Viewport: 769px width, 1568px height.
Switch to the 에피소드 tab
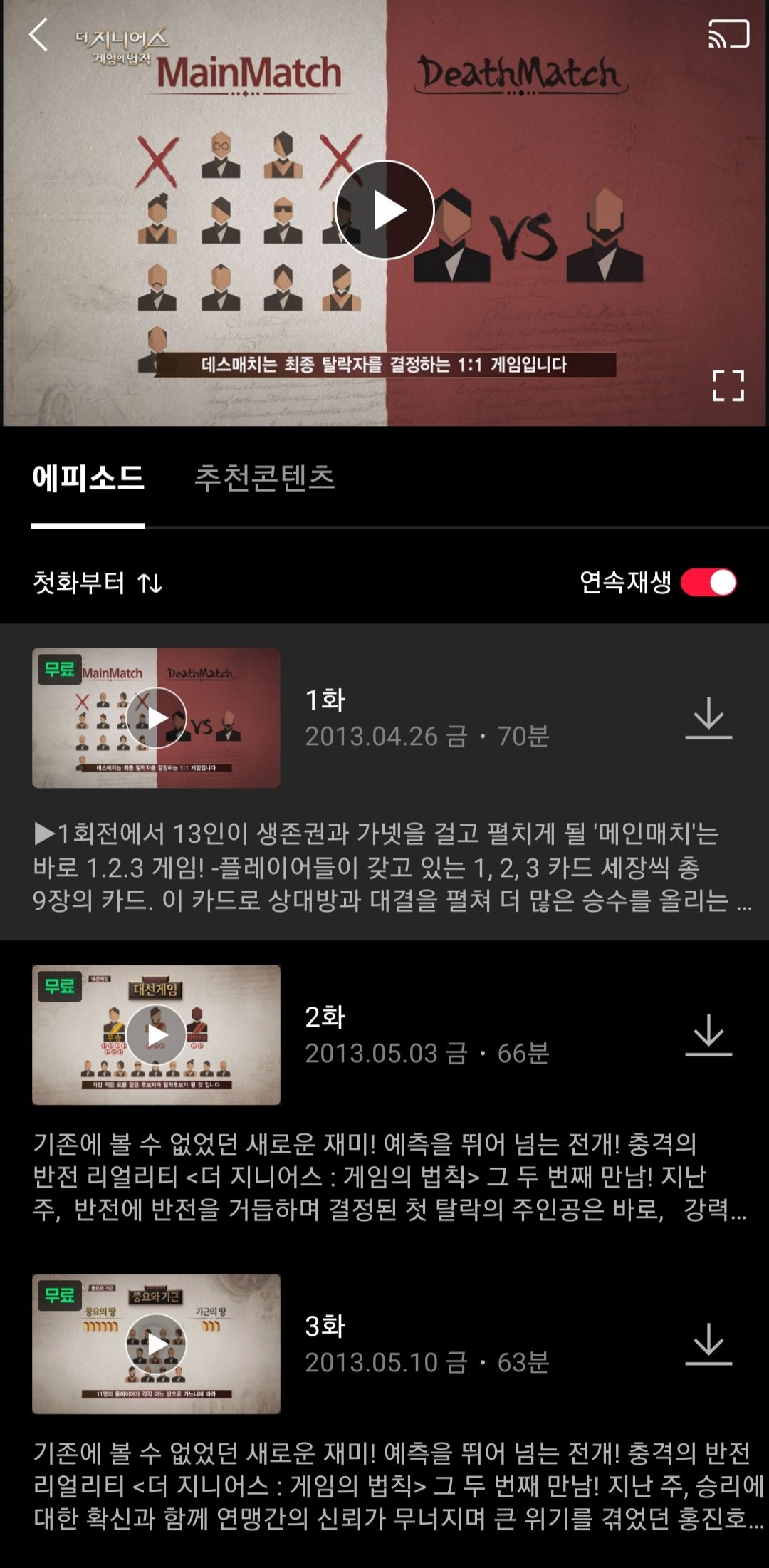(x=88, y=478)
